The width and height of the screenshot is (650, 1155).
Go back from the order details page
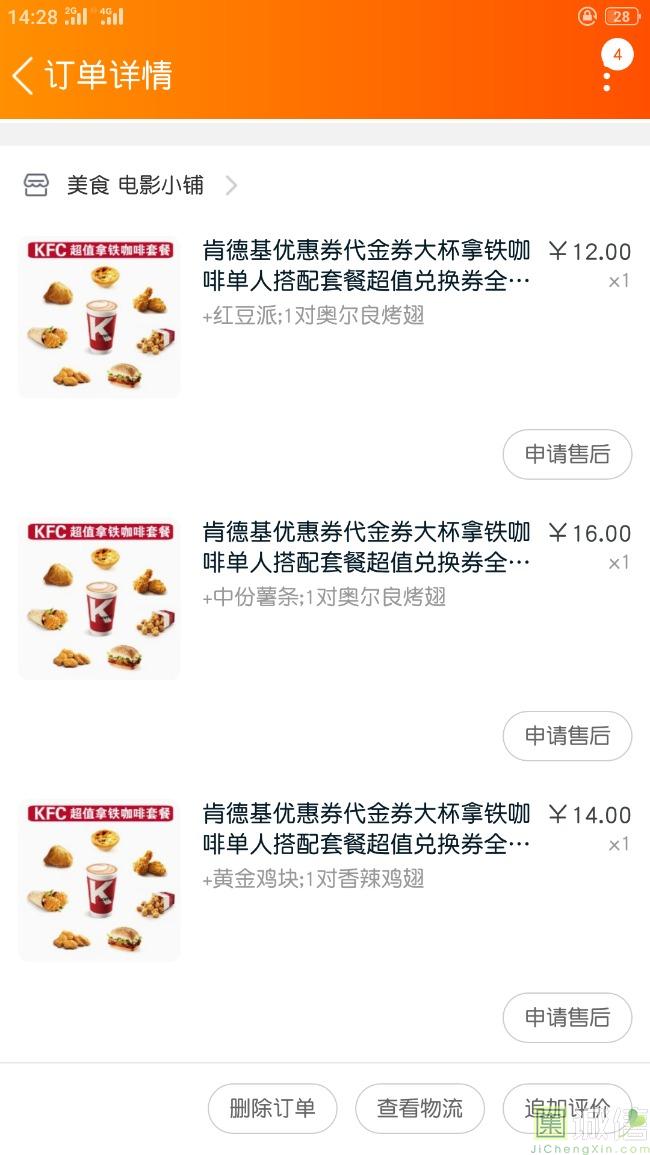point(24,75)
